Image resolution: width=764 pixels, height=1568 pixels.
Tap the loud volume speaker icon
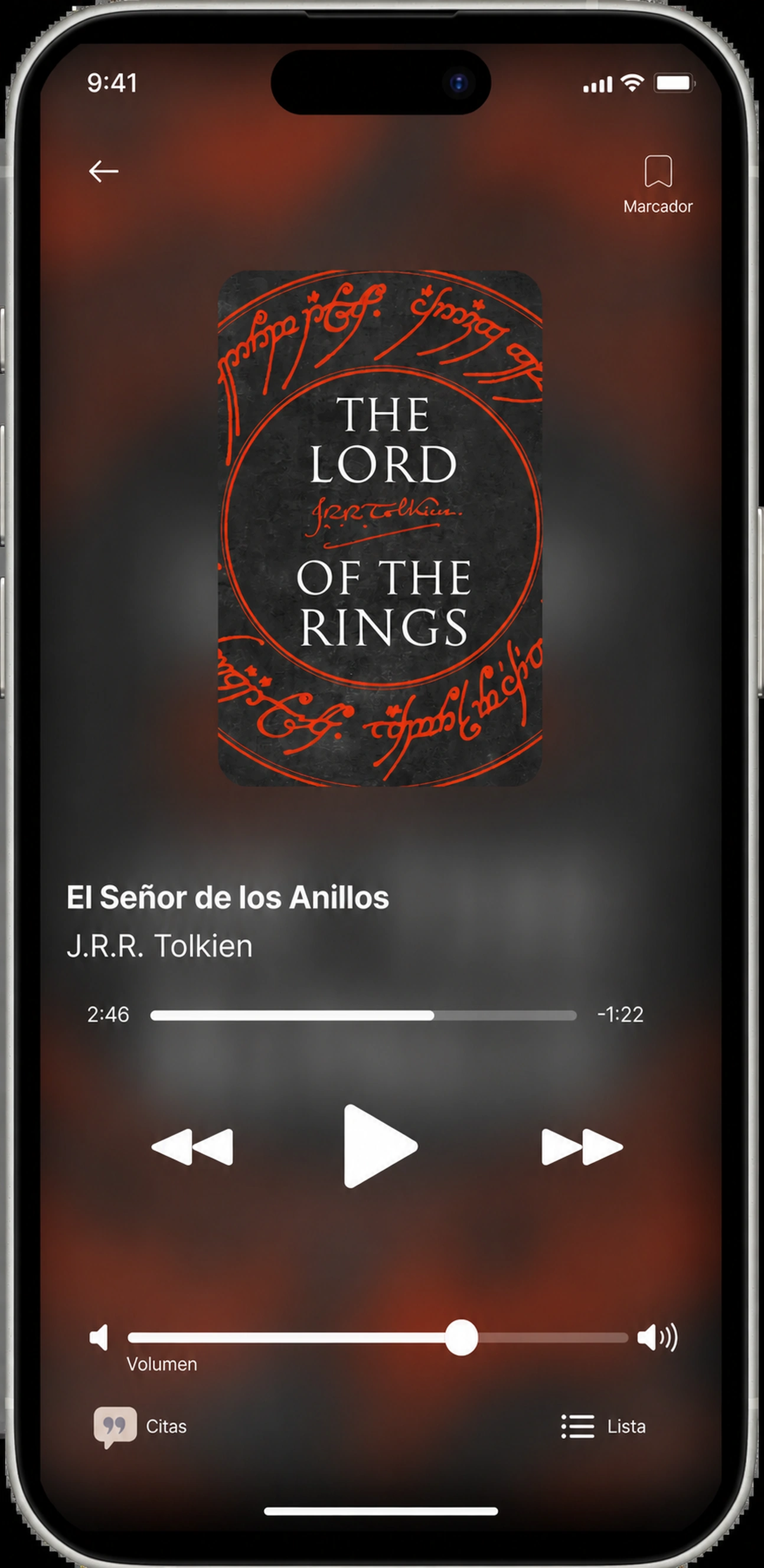tap(658, 1337)
